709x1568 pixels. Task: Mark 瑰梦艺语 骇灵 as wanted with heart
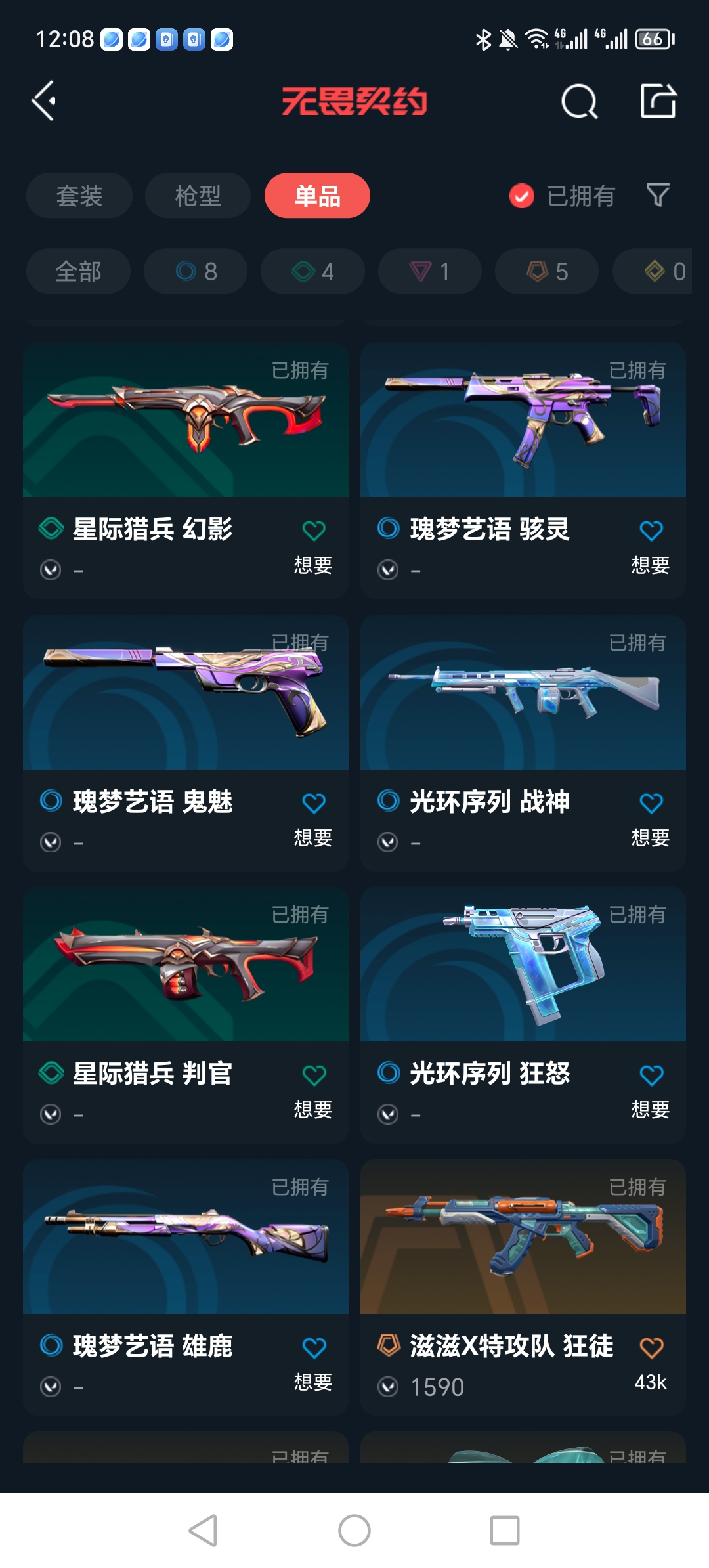tap(651, 531)
